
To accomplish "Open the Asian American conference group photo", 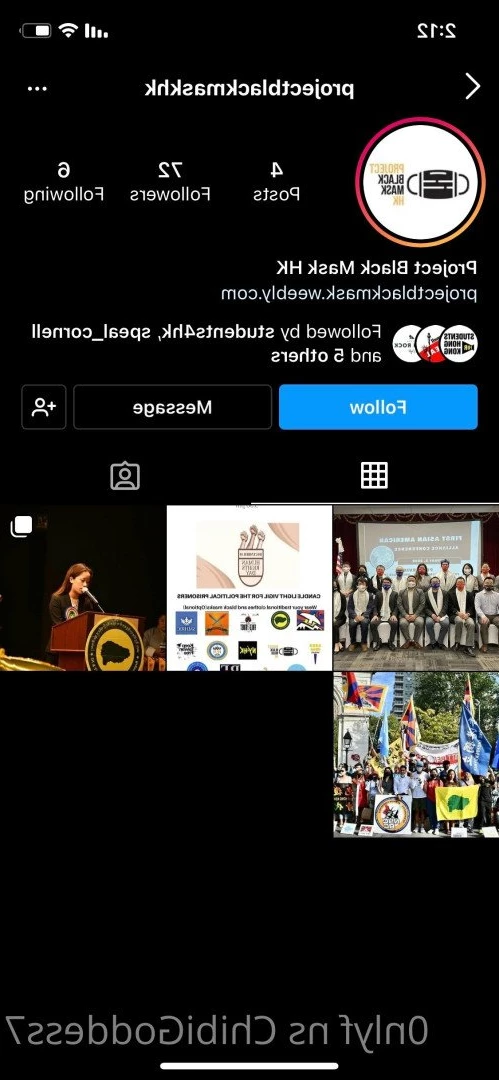I will tap(416, 588).
